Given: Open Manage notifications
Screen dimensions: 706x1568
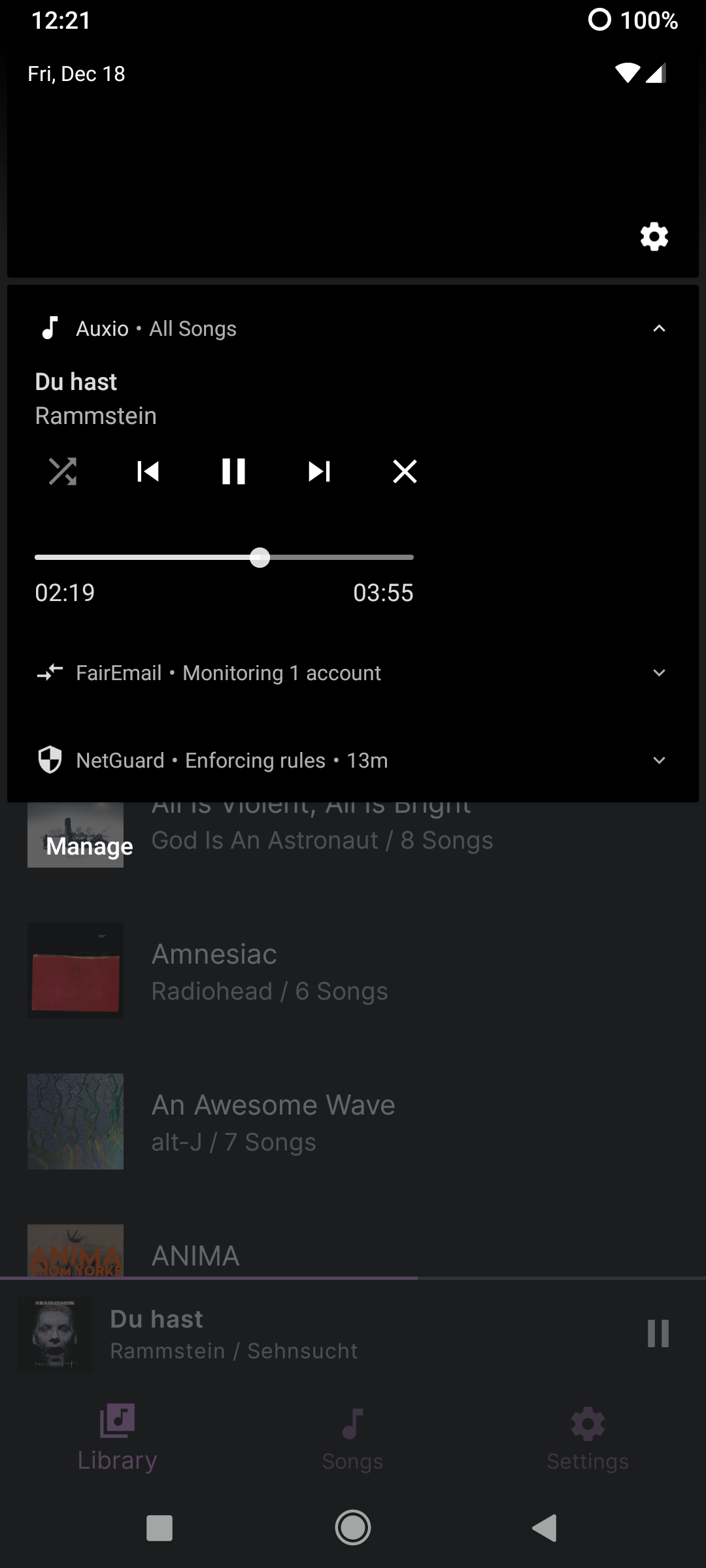Looking at the screenshot, I should point(90,846).
